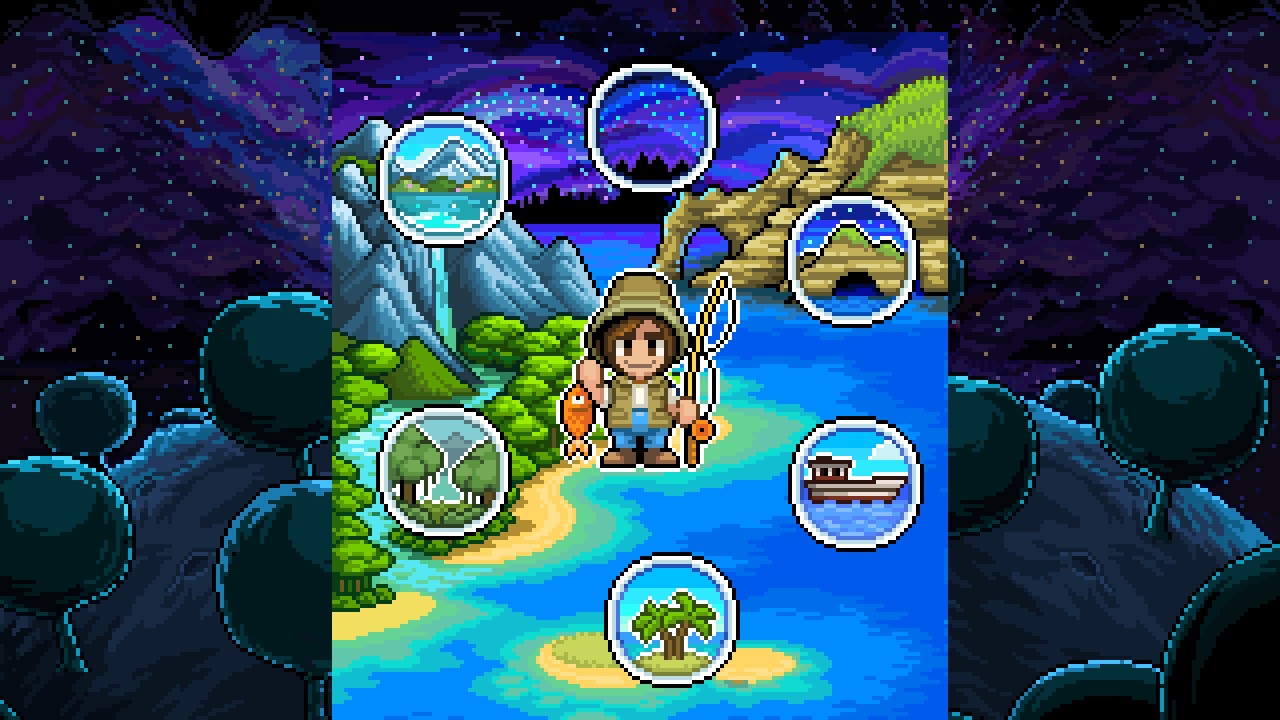Choose the rocky cave arch location
This screenshot has height=720, width=1280.
(x=853, y=258)
